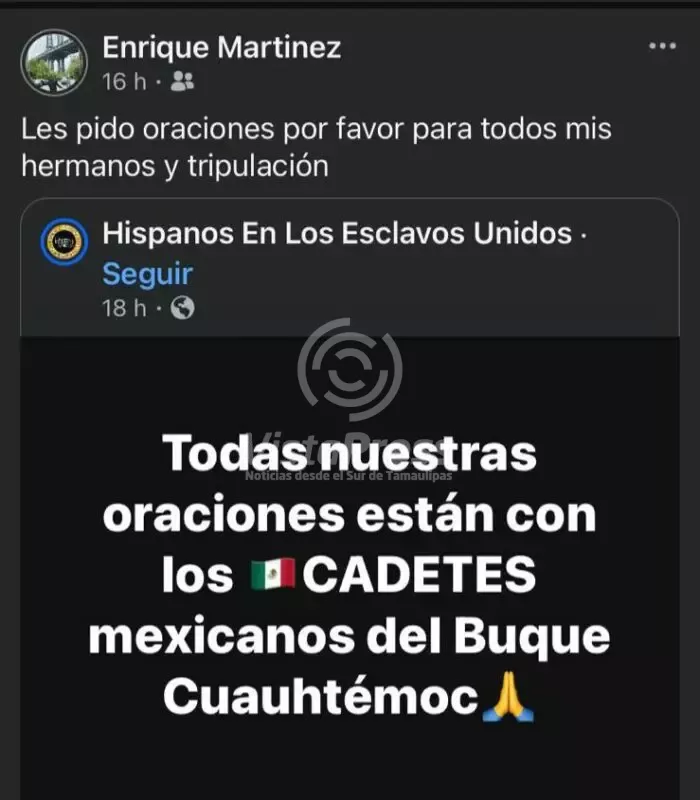
Task: Open the post's three-dot options menu
Action: (x=662, y=47)
